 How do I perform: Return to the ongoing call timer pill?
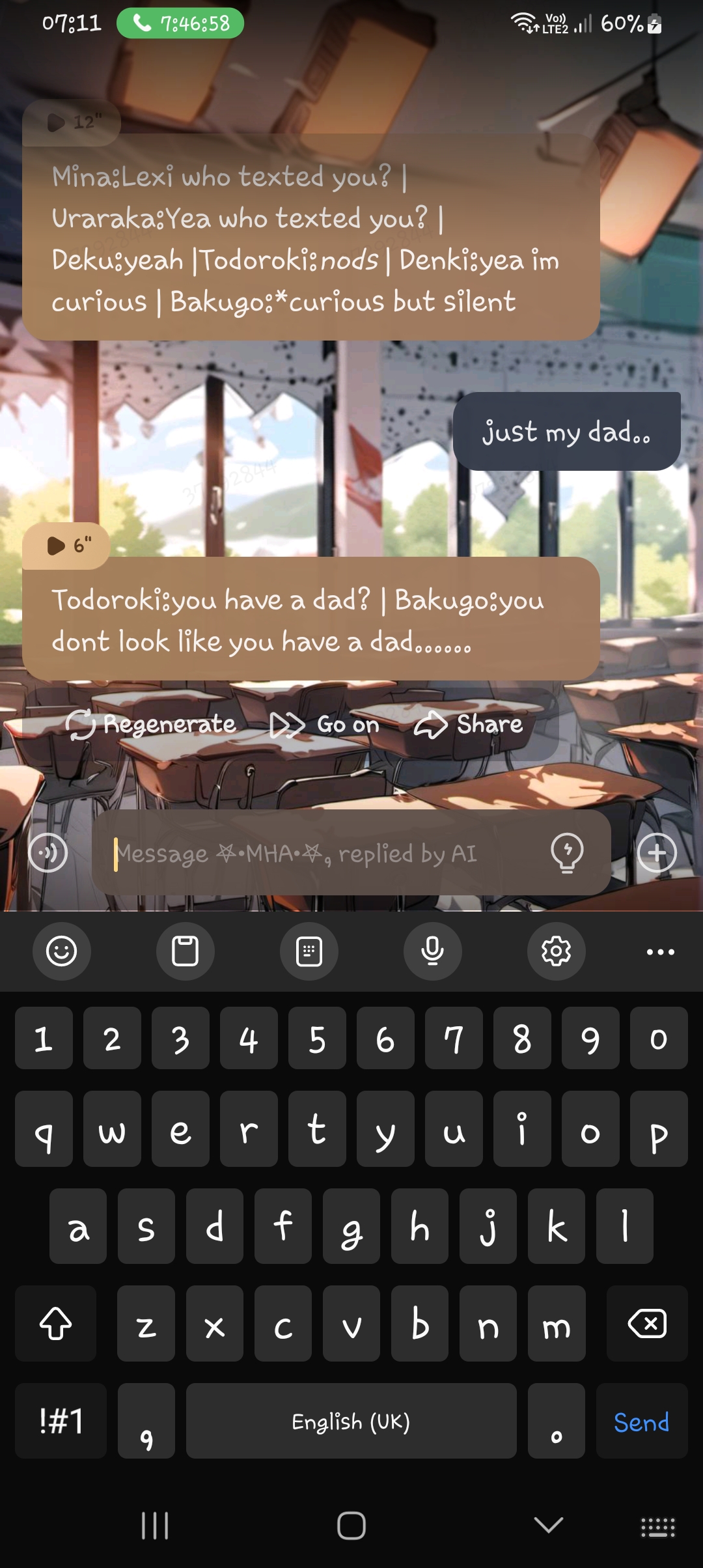(x=180, y=23)
